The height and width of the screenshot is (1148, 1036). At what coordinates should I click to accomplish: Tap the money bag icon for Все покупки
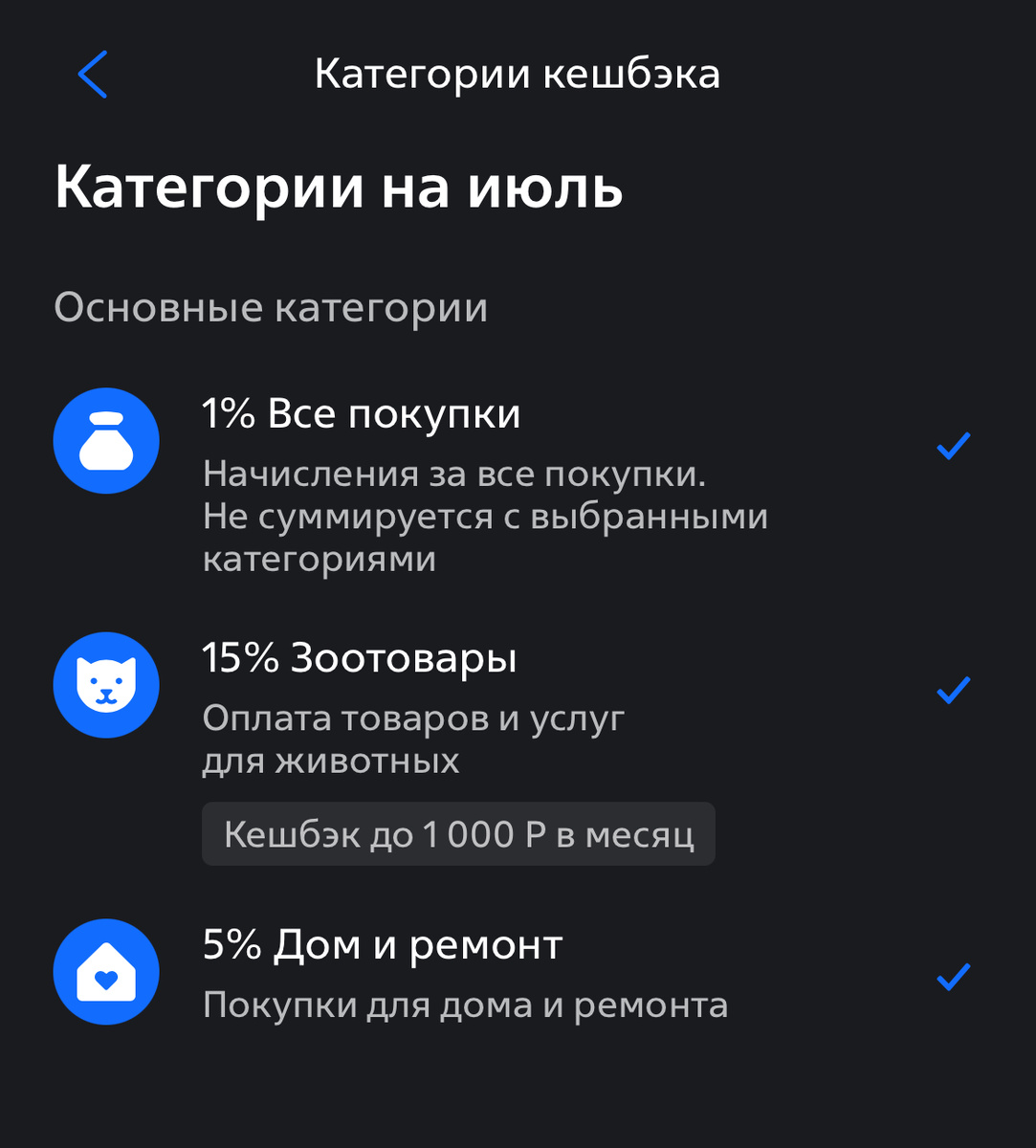coord(106,440)
